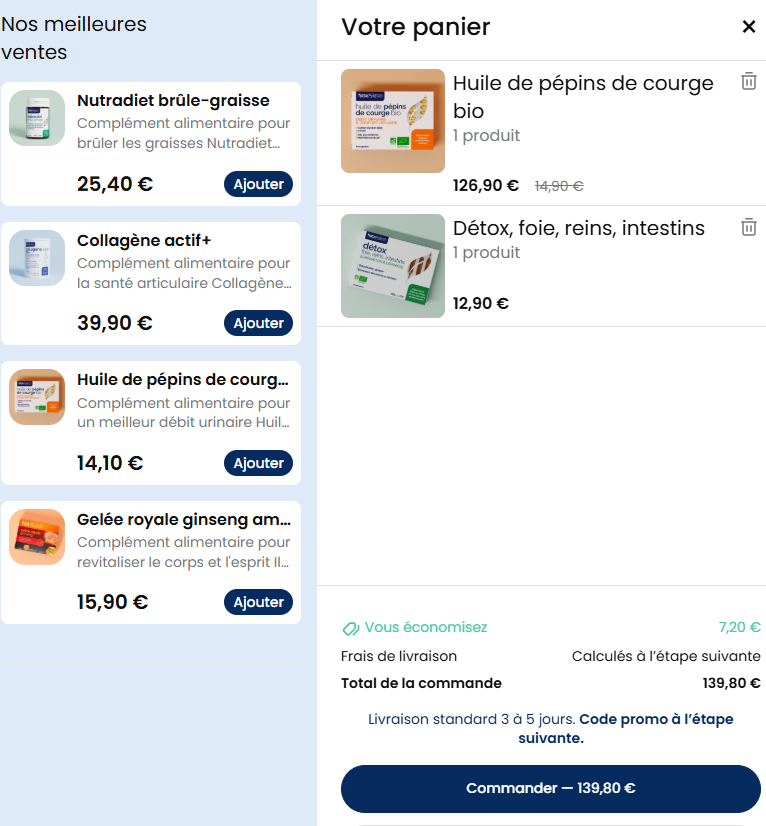Click Huile de pépins de courge bio cart thumbnail

[392, 120]
